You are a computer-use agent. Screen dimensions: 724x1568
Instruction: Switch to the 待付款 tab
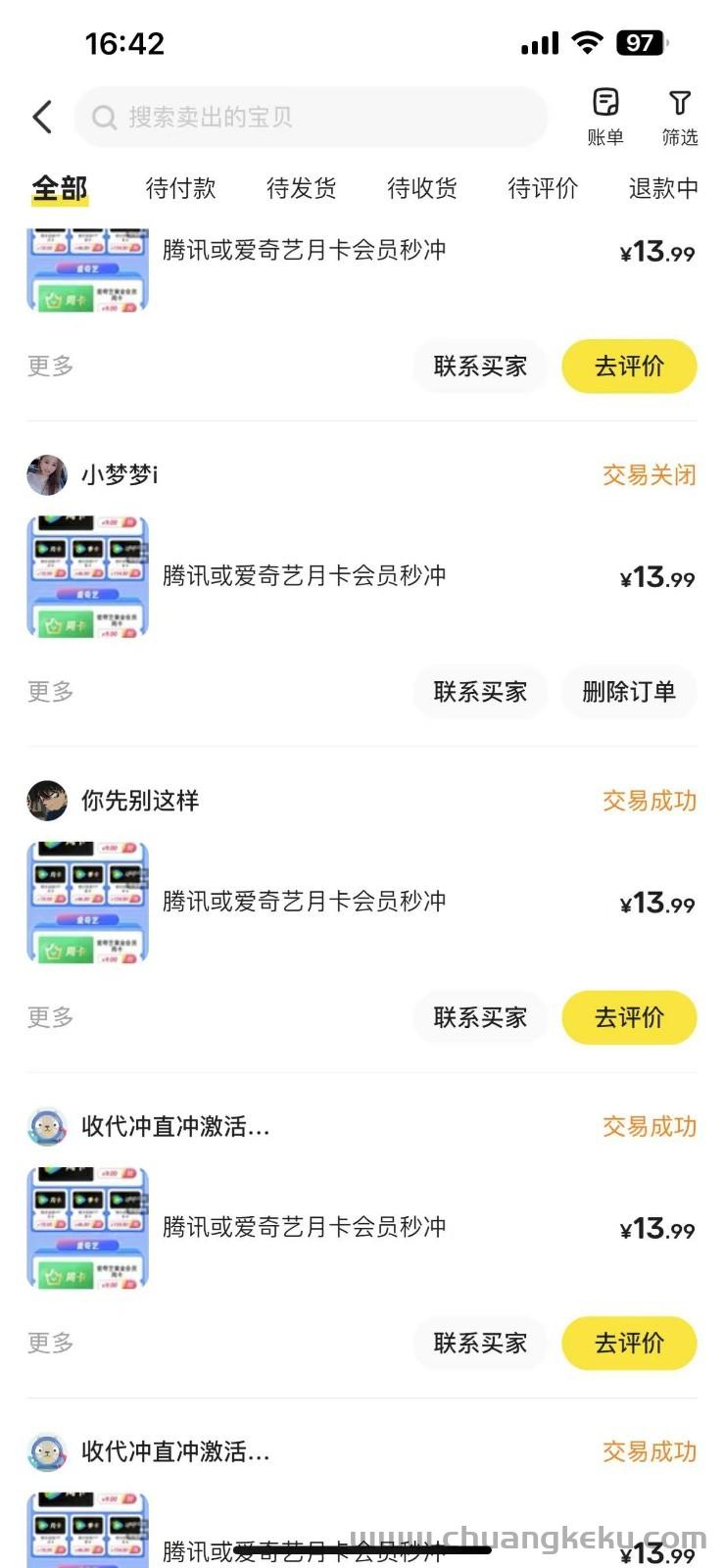pos(180,187)
